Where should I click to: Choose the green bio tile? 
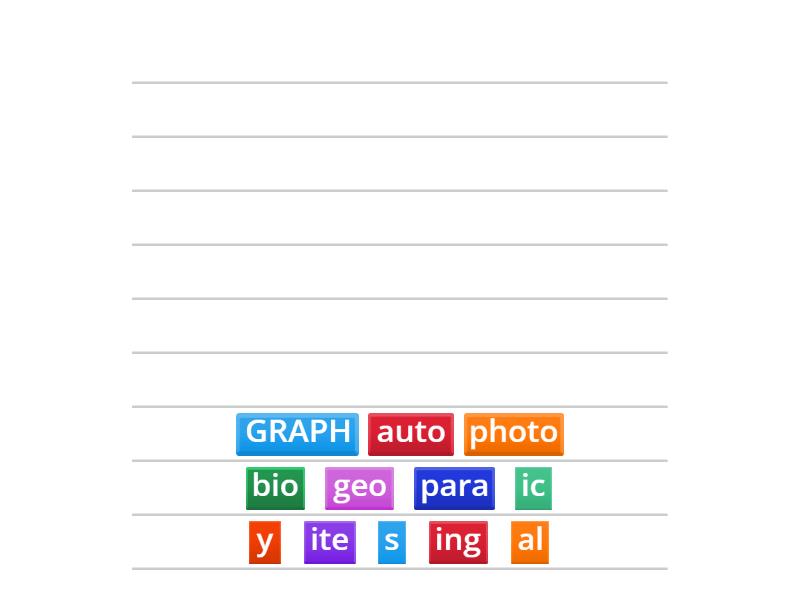[275, 487]
